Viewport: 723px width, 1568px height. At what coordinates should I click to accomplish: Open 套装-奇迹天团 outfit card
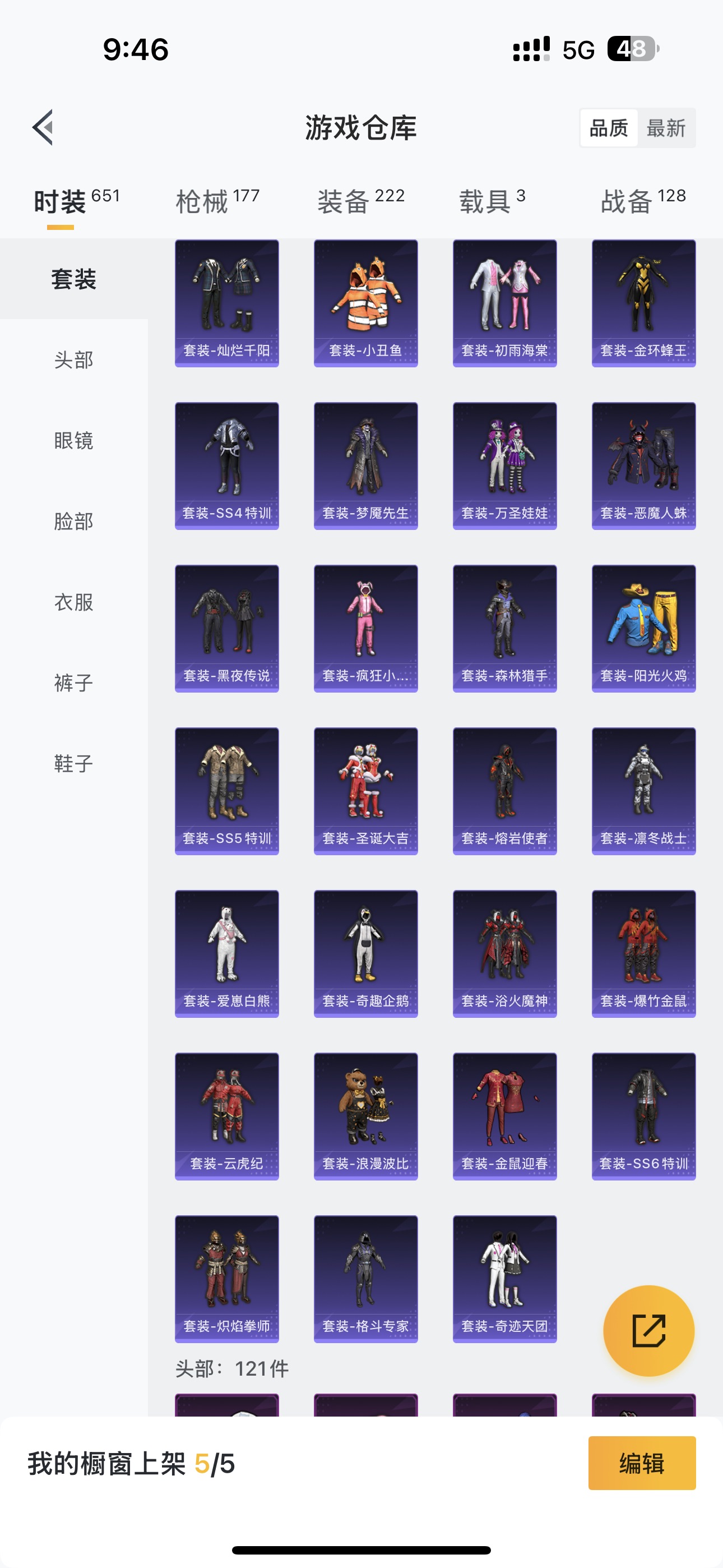(x=504, y=1278)
